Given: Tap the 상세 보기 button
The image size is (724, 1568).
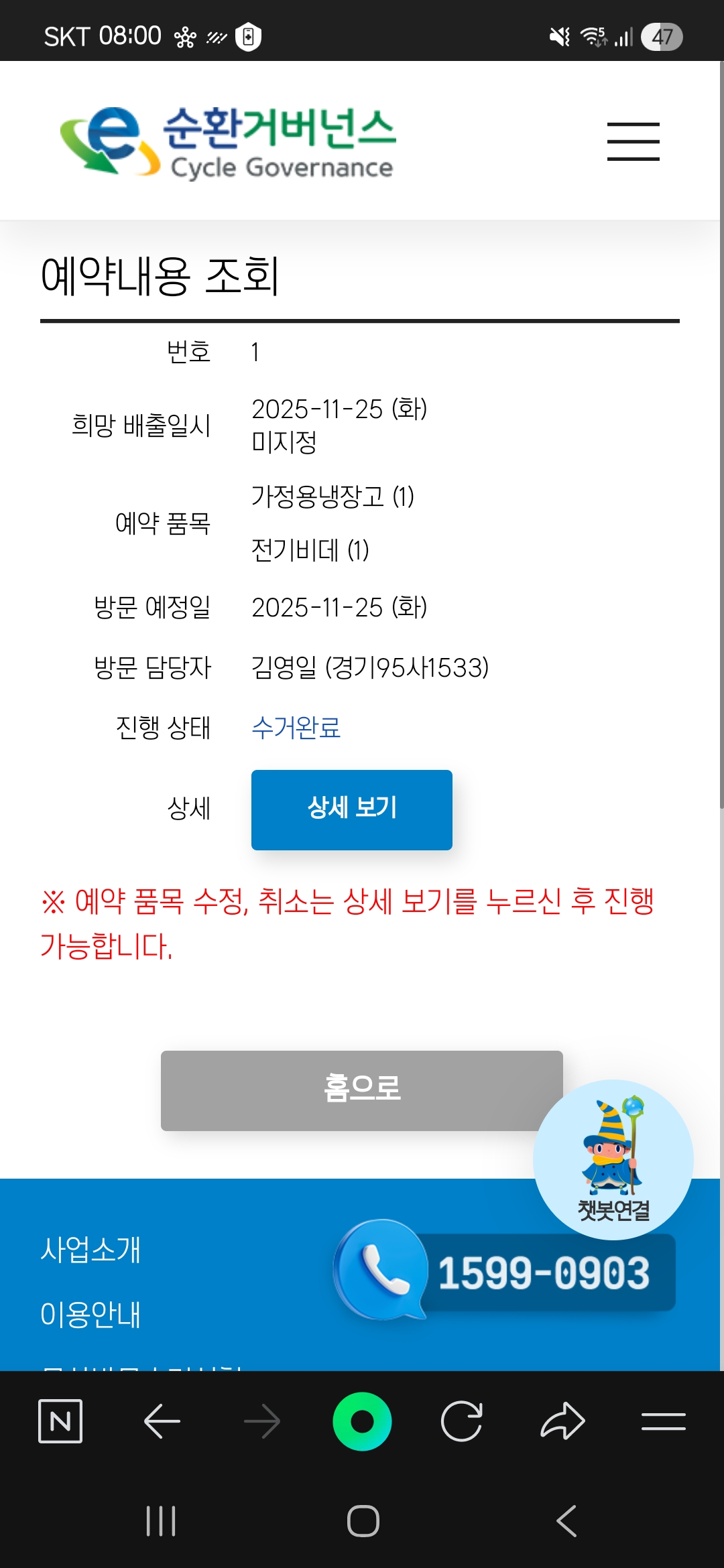Looking at the screenshot, I should [x=351, y=809].
